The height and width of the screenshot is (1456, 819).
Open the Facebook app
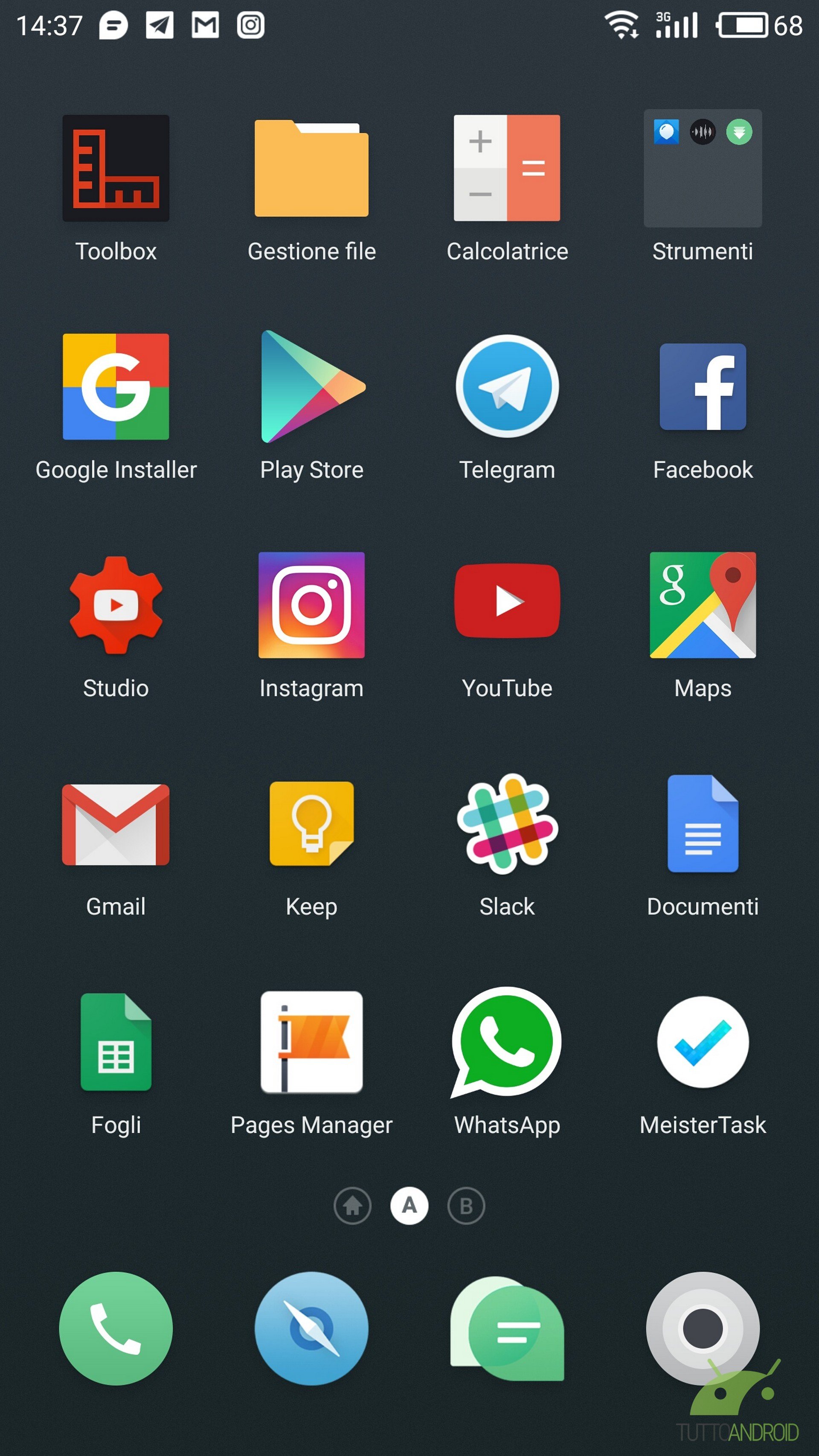tap(703, 387)
